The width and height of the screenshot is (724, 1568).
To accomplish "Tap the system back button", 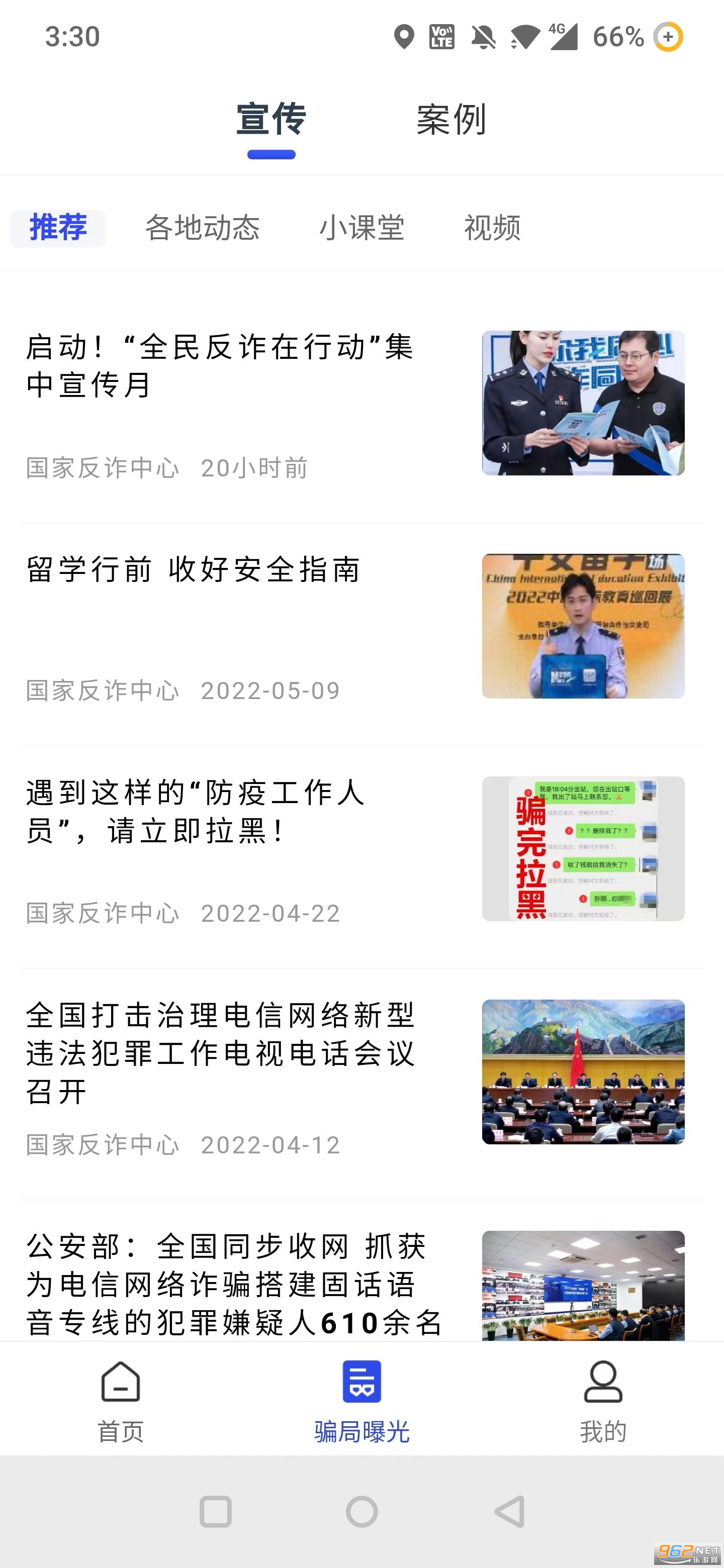I will point(509,1512).
